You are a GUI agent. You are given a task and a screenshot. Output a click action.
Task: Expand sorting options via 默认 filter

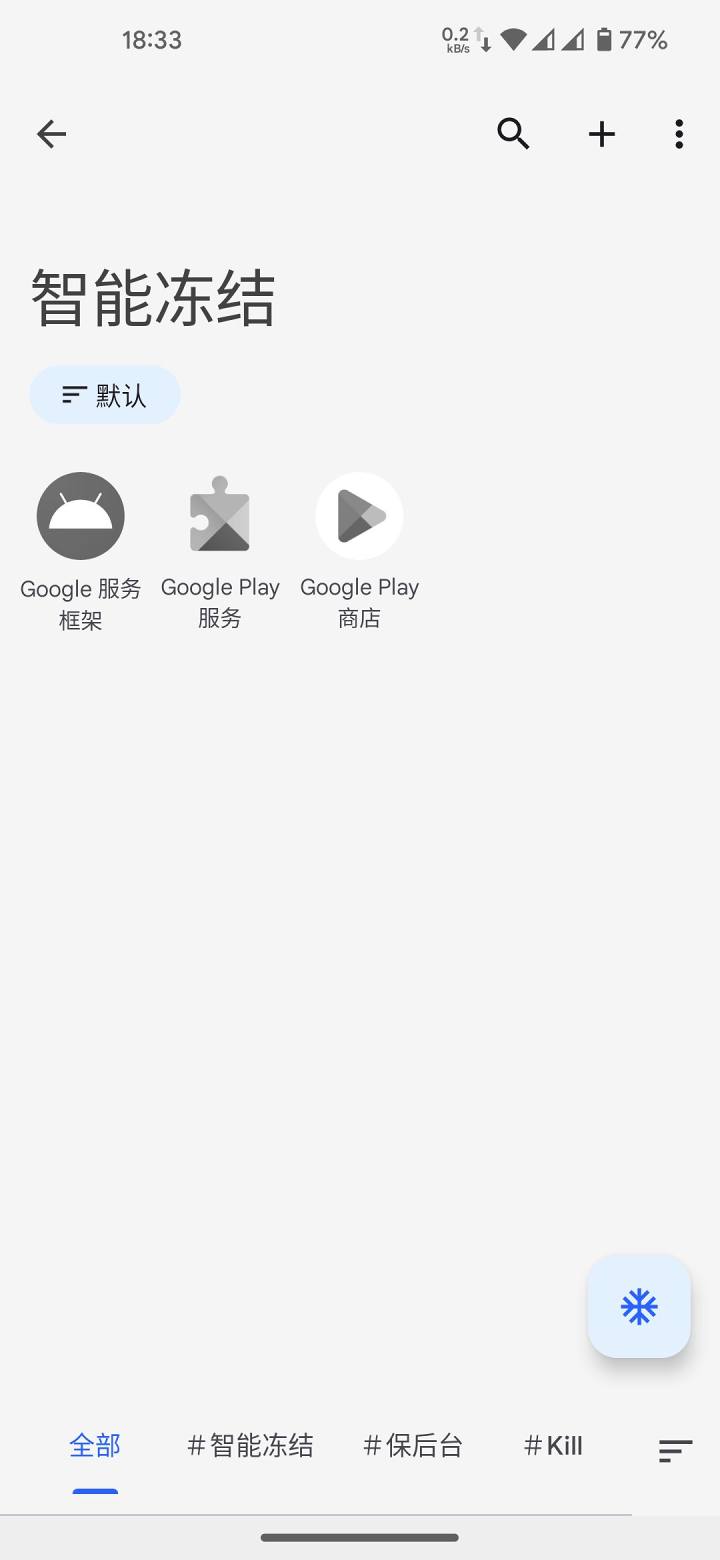coord(104,394)
